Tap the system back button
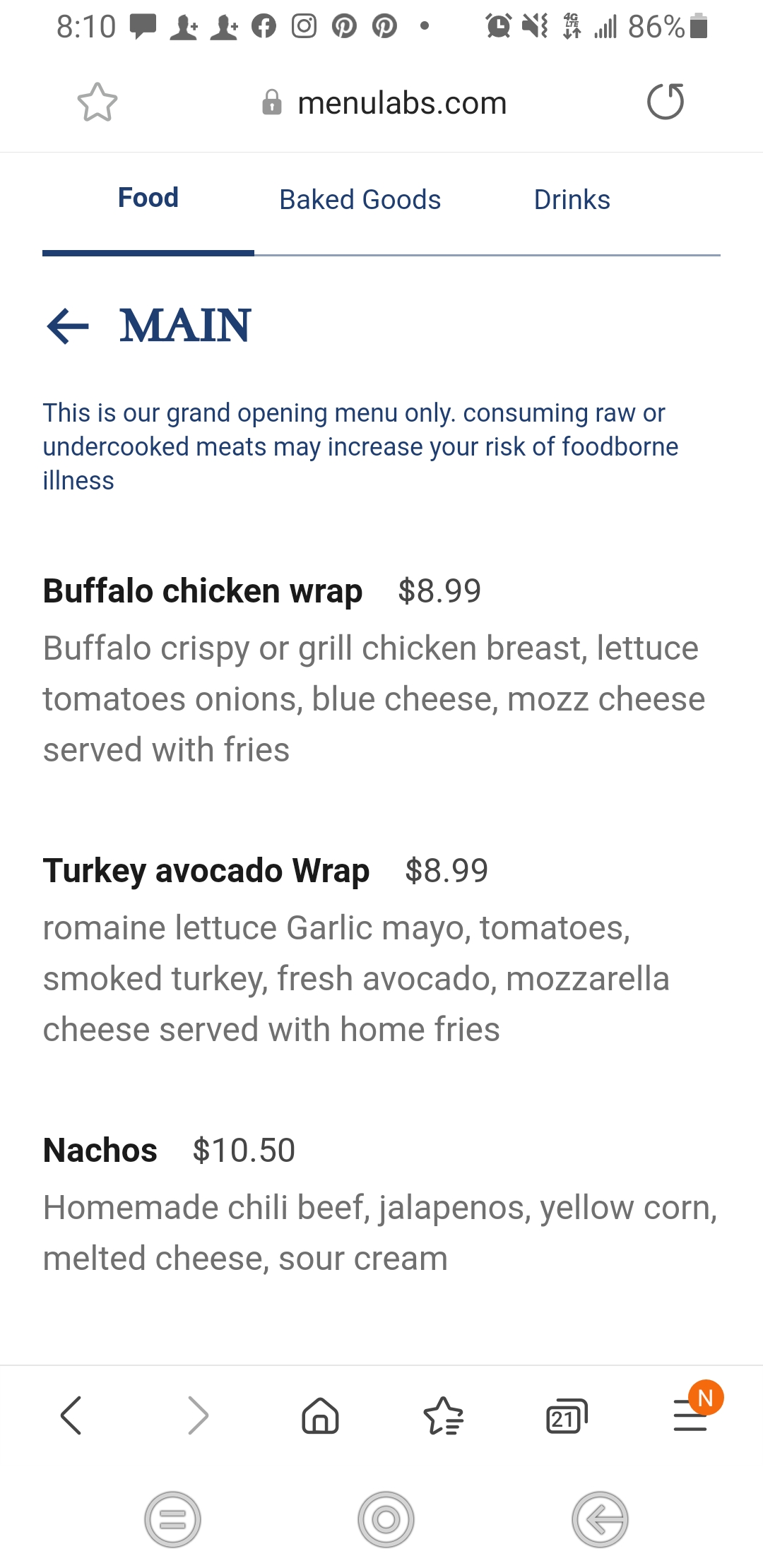 [x=600, y=1519]
